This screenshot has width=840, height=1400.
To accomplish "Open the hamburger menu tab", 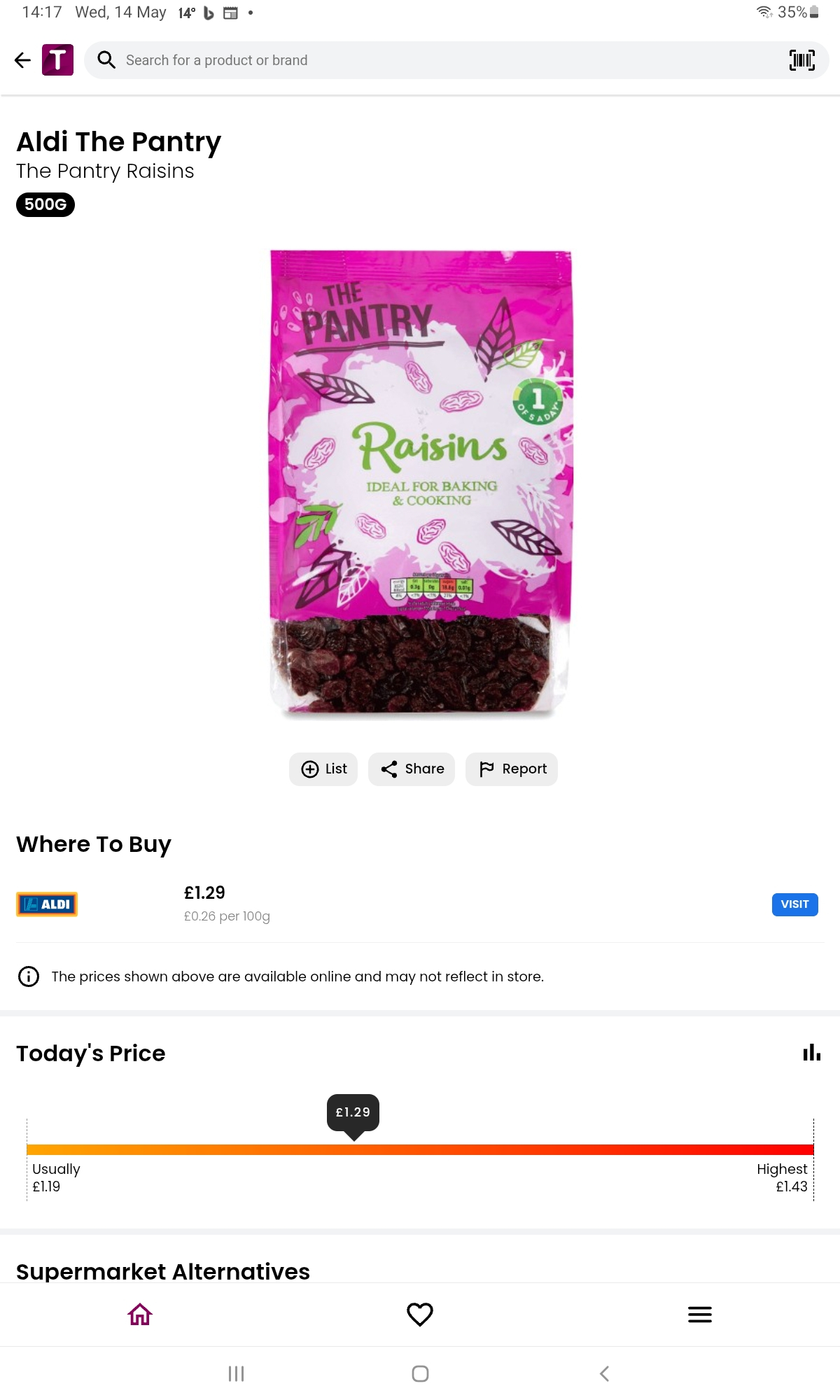I will click(x=700, y=1314).
